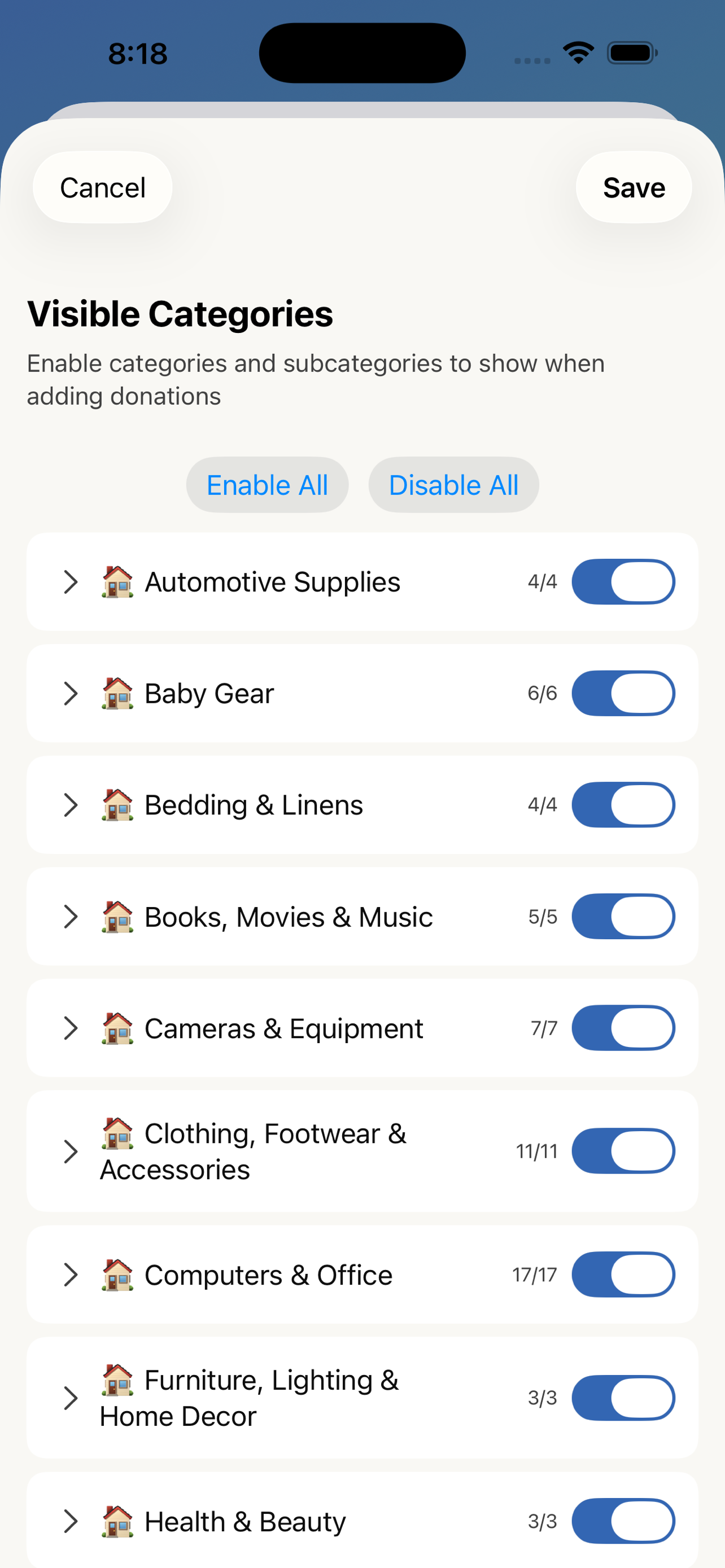
Task: Tap the Computers & Office category icon
Action: click(117, 1275)
